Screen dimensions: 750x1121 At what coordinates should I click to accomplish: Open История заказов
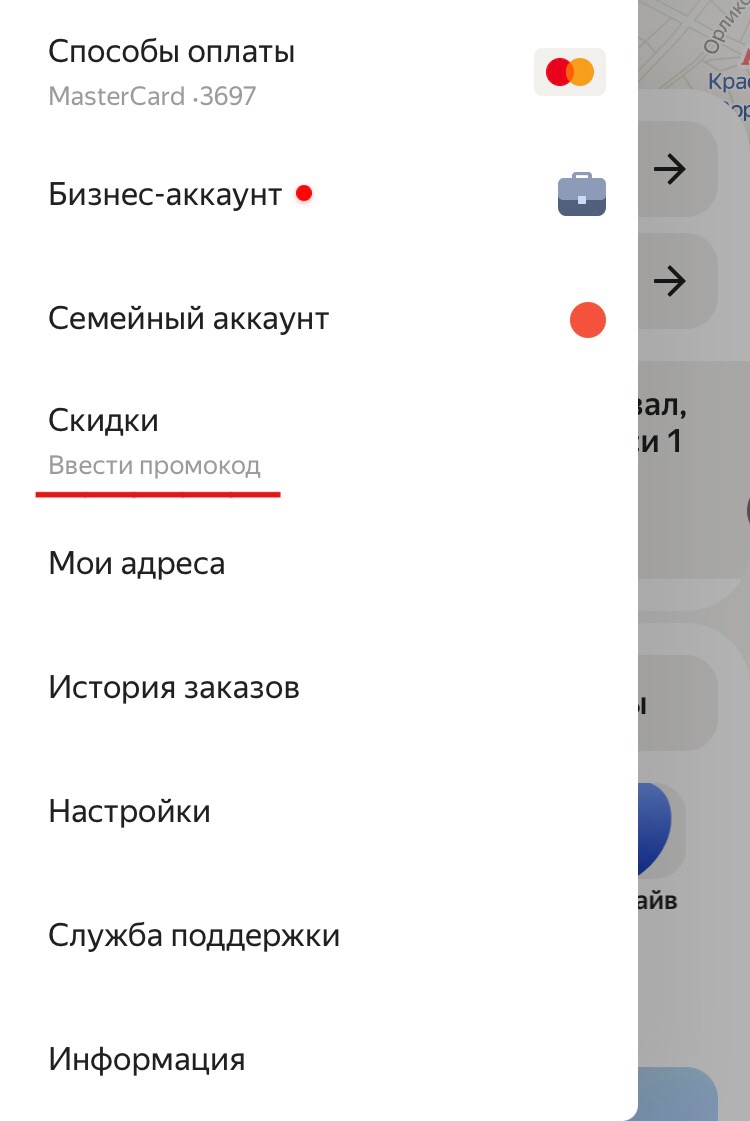click(174, 688)
